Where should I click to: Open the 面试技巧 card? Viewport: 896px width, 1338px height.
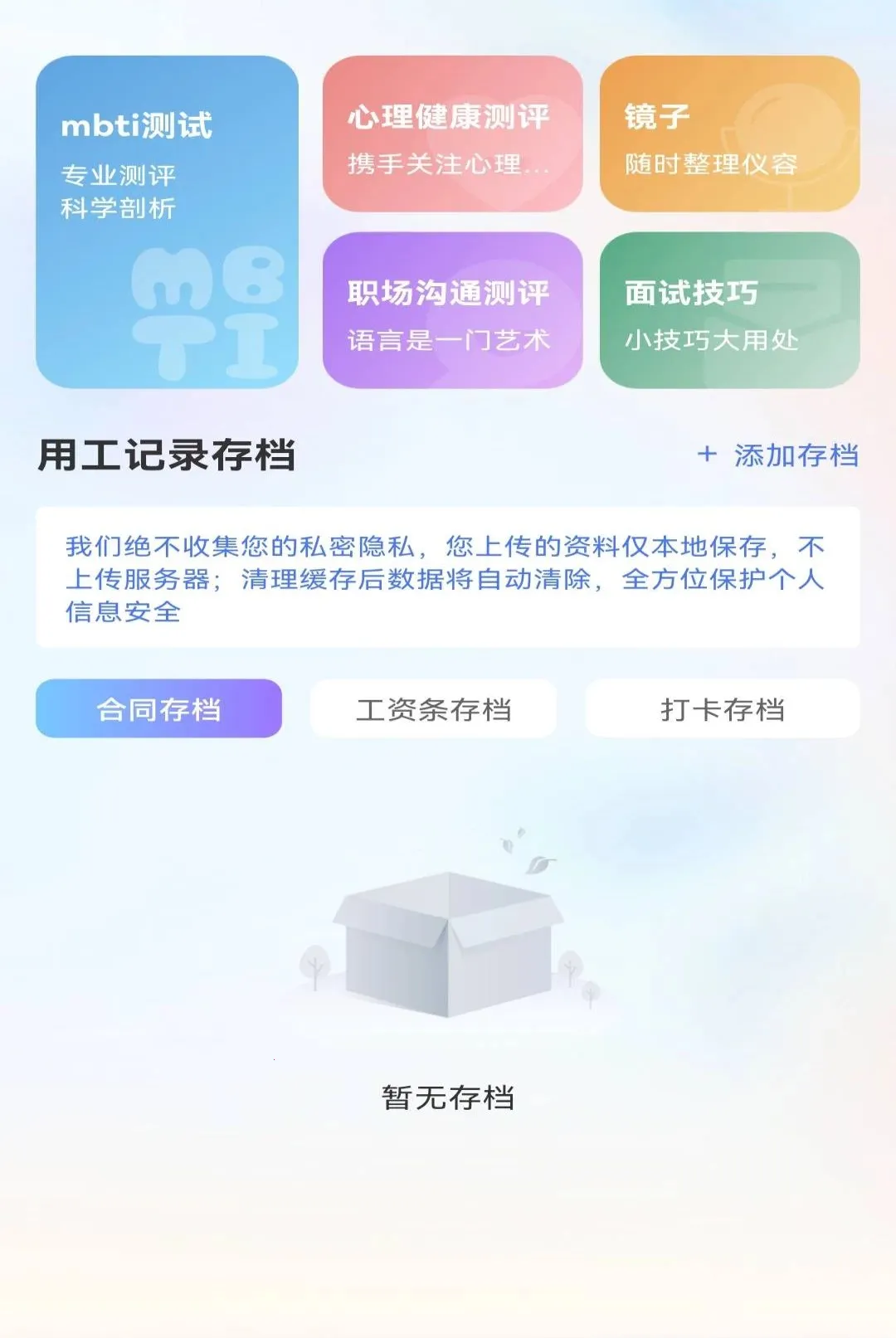pyautogui.click(x=729, y=310)
